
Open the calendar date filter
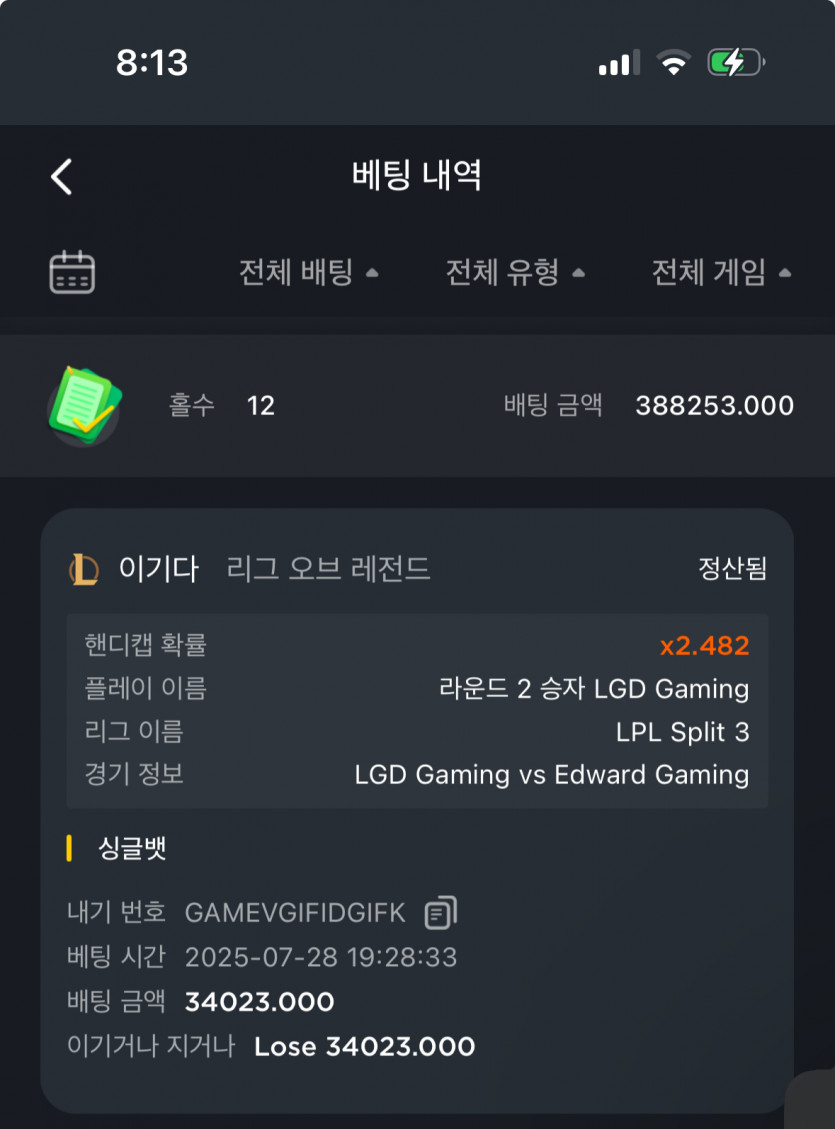72,272
